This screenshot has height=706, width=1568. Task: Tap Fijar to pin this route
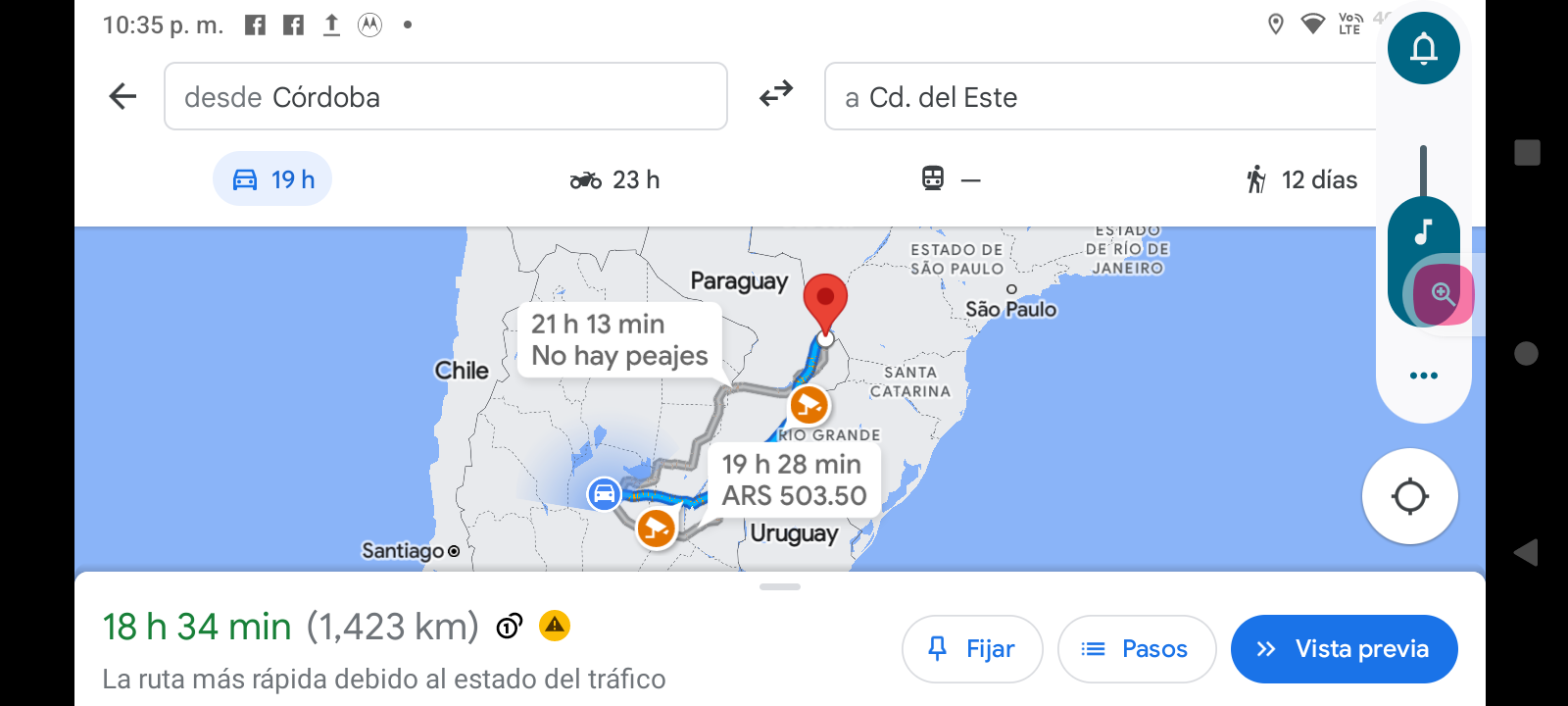971,649
